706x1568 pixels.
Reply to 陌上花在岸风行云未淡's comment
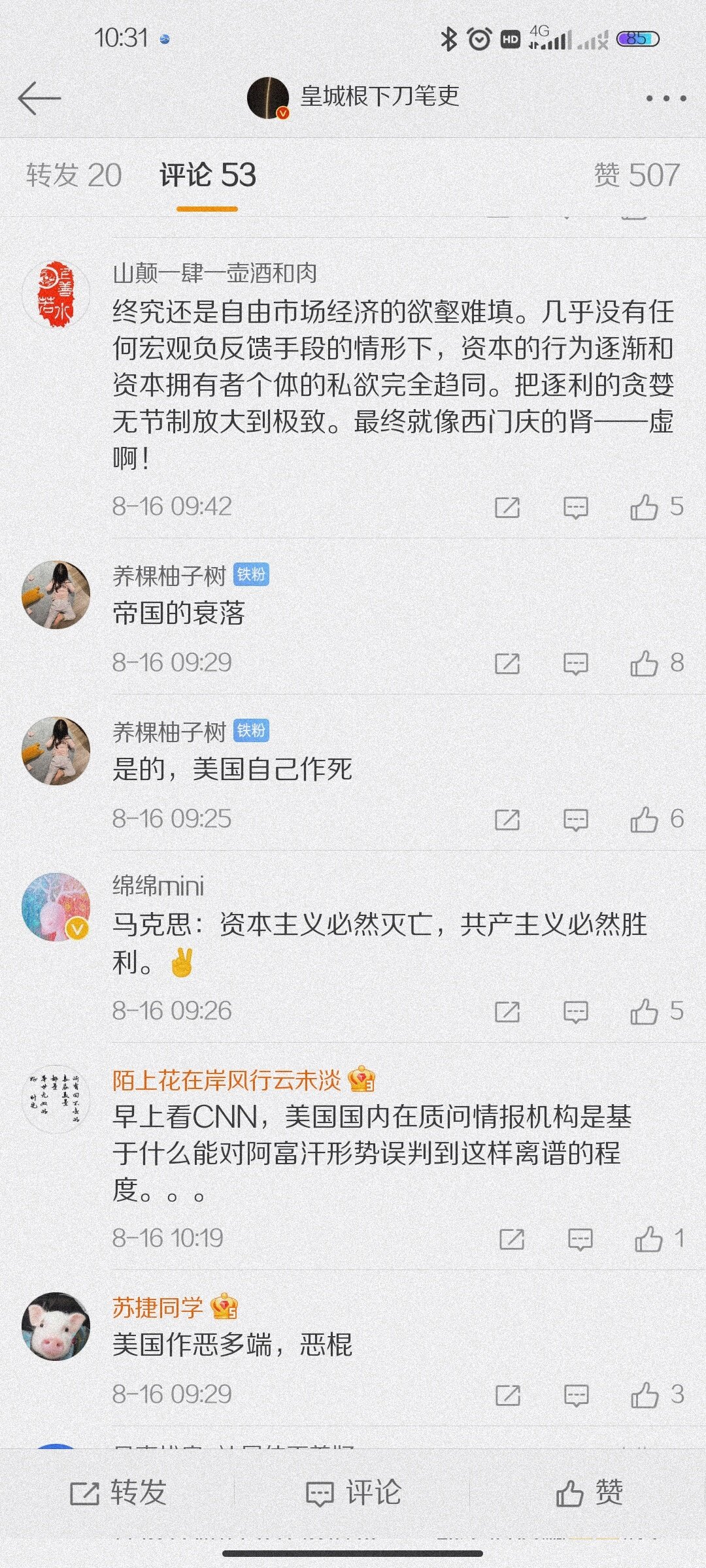(x=580, y=1239)
